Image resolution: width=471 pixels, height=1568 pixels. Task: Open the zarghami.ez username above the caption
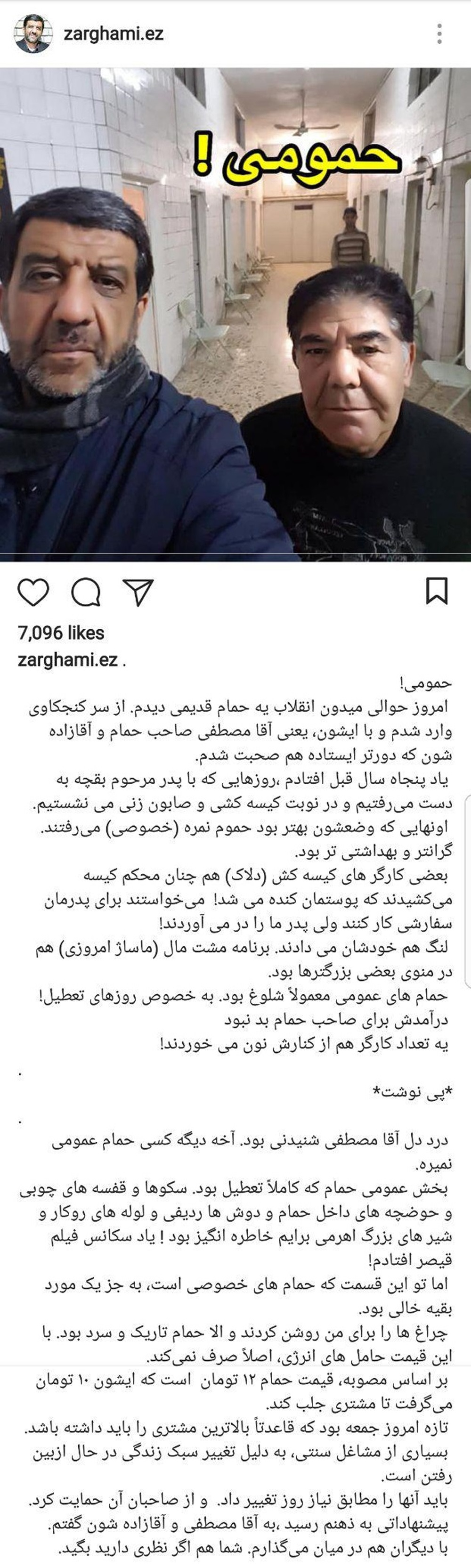click(67, 660)
